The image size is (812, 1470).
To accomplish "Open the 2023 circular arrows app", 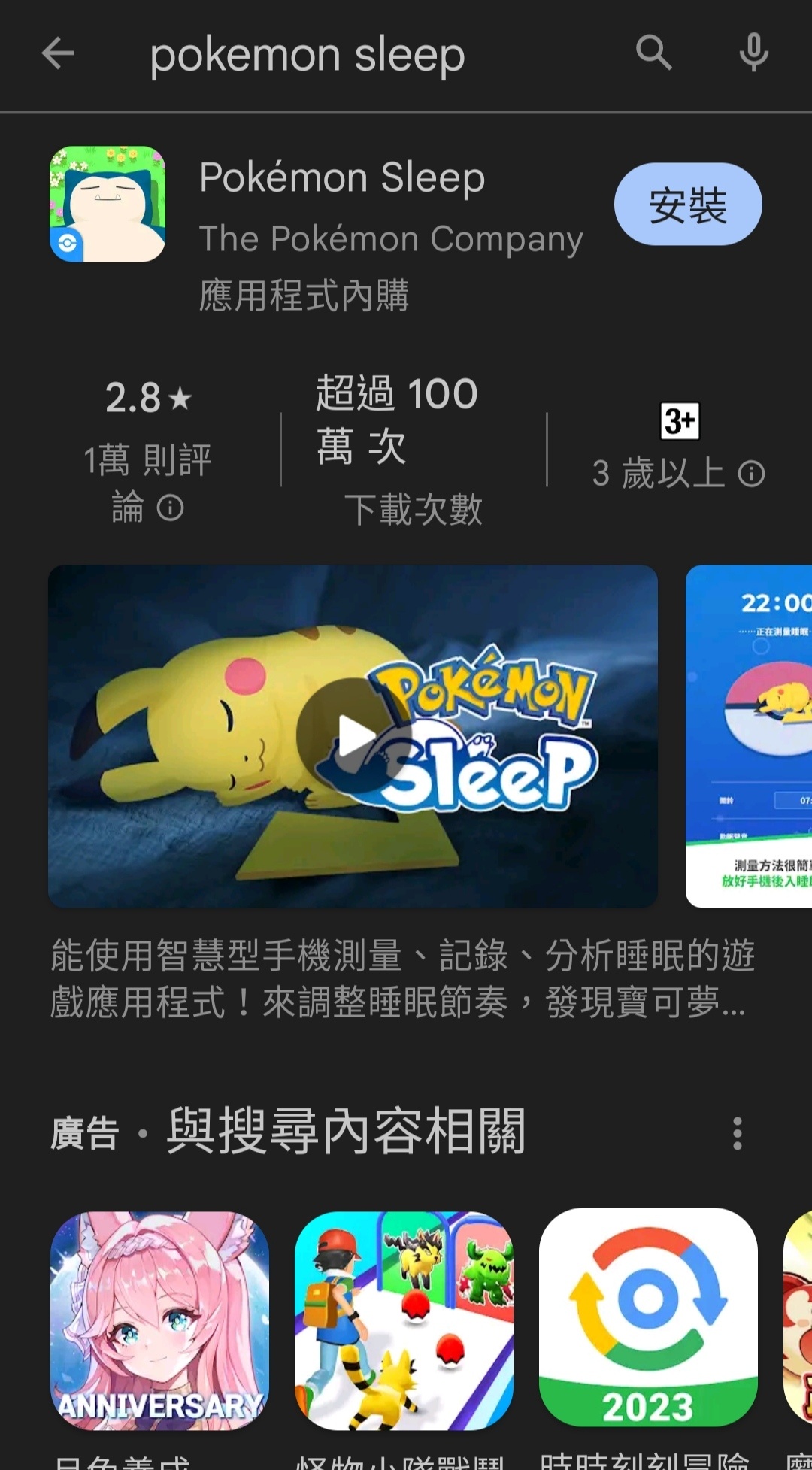I will 648,1320.
